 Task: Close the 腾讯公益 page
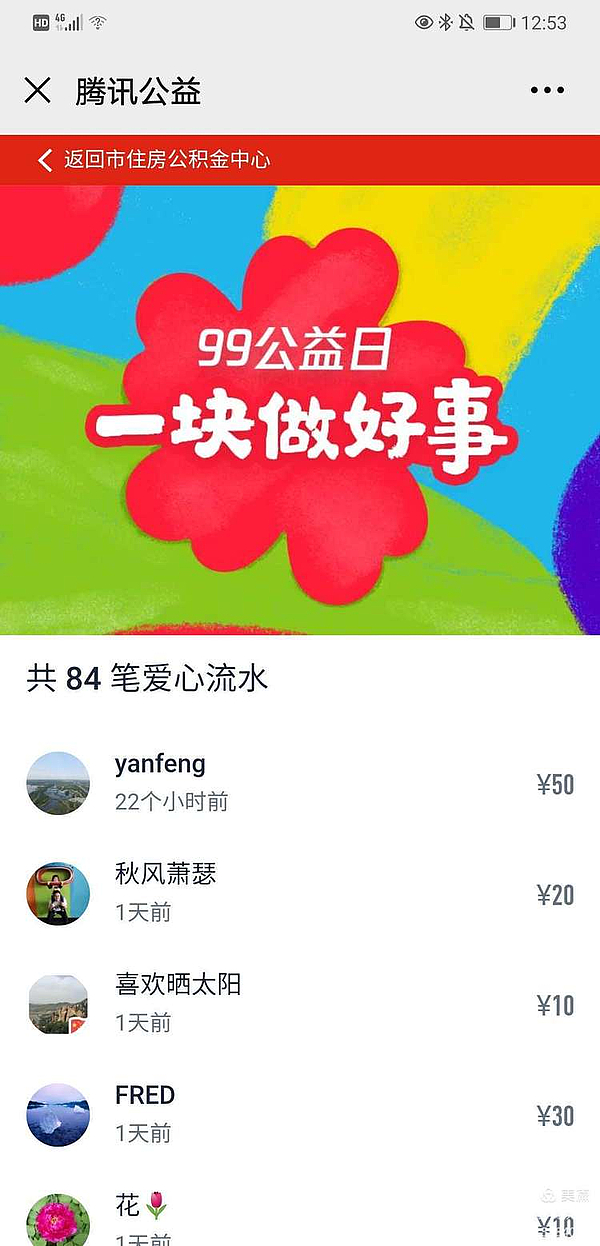pos(37,91)
